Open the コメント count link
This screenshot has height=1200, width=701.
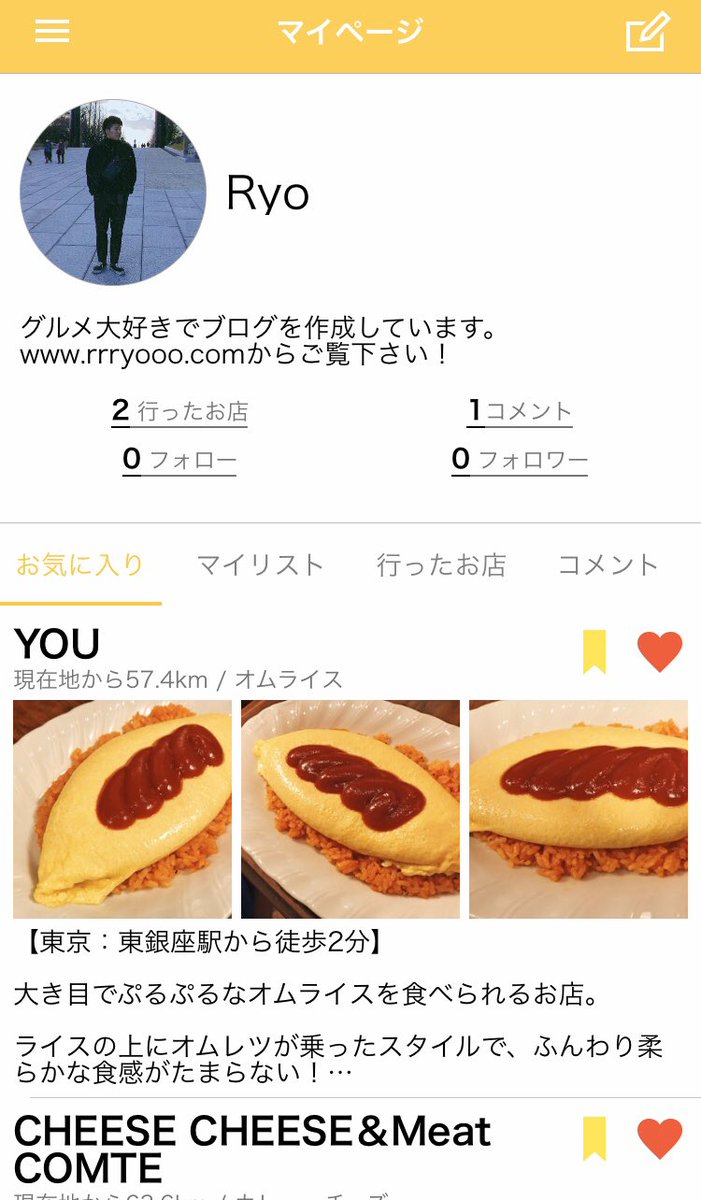point(520,411)
